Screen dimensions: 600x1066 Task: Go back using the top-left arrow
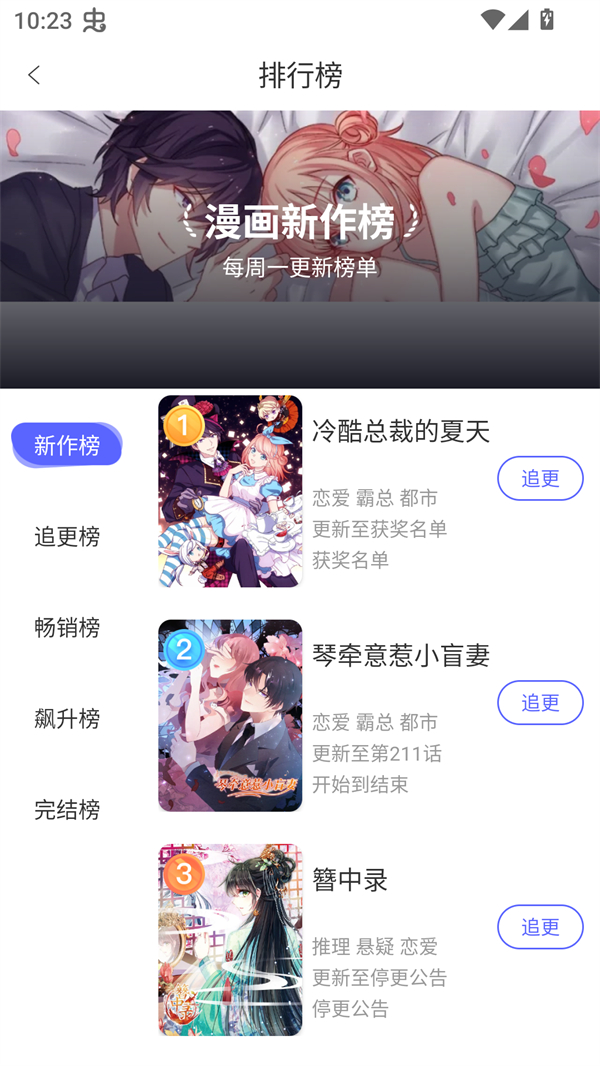[34, 75]
